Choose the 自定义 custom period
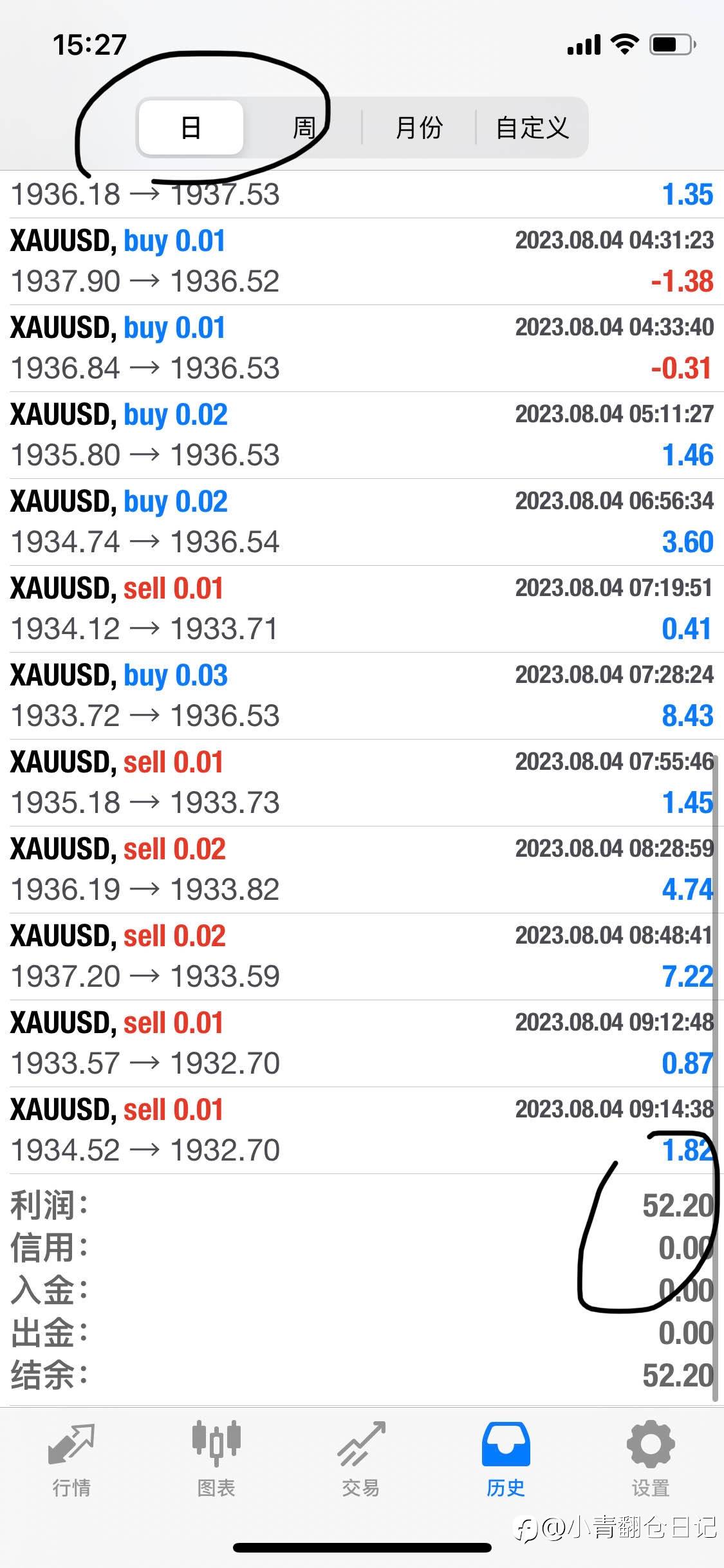Viewport: 724px width, 1568px height. 532,127
